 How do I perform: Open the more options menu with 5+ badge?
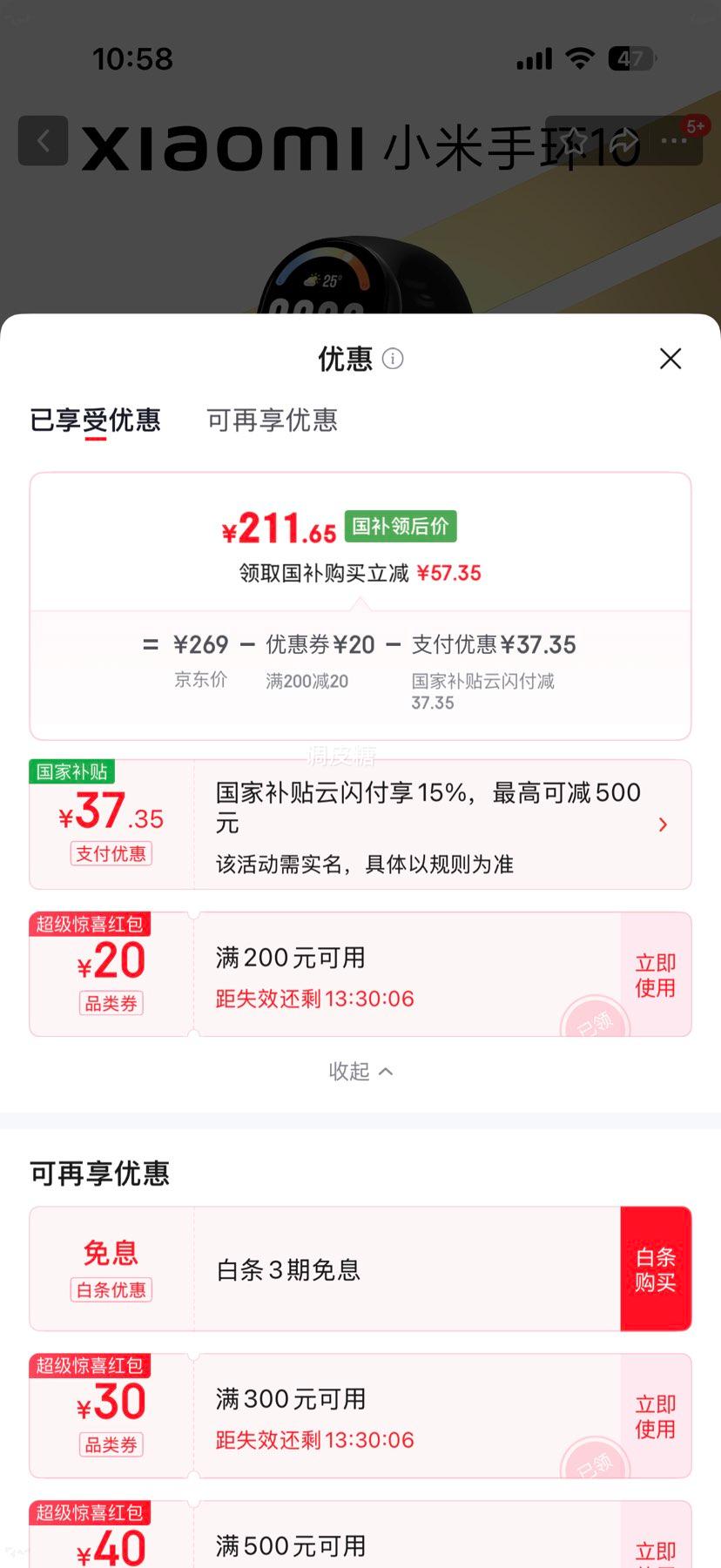674,141
